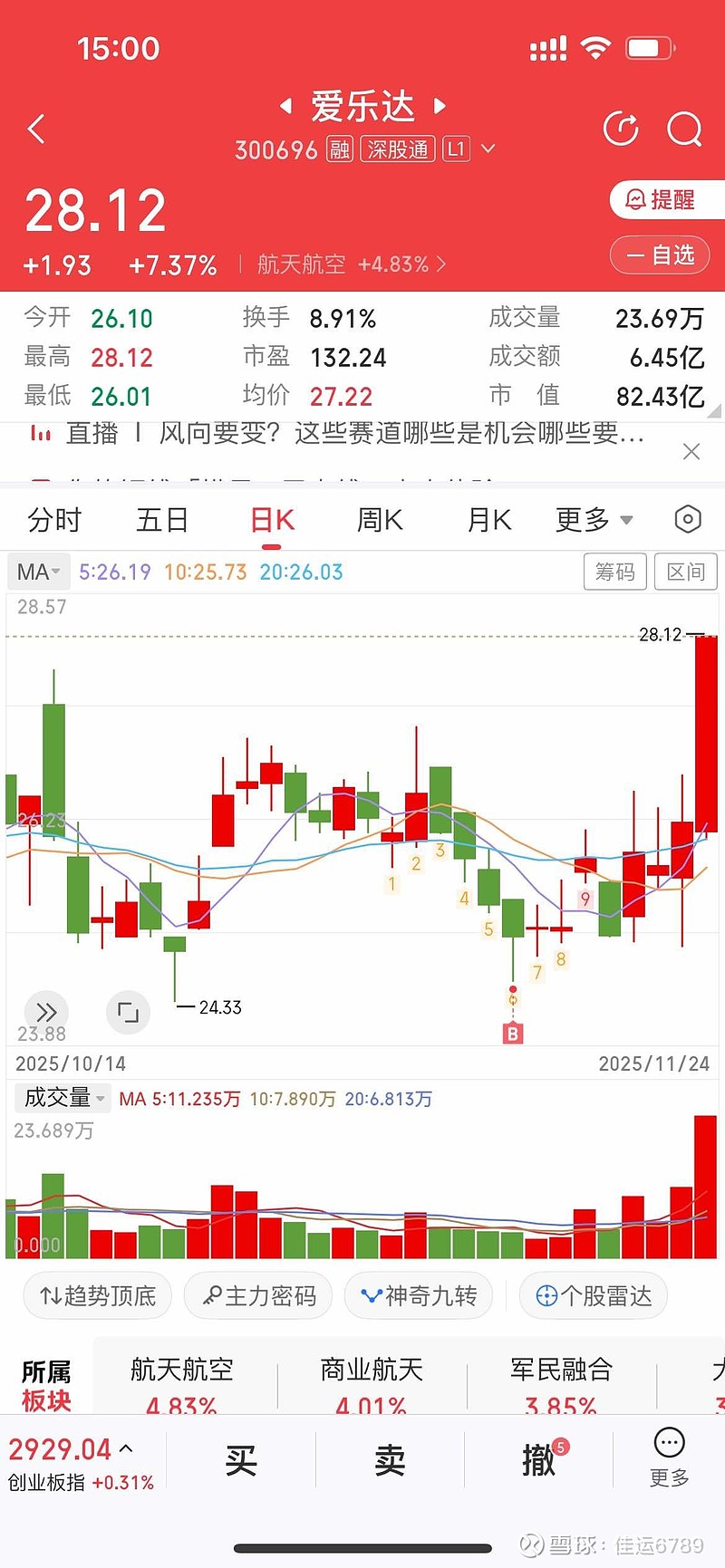The image size is (725, 1568).
Task: Toggle the 筹码 chip distribution panel
Action: tap(614, 572)
